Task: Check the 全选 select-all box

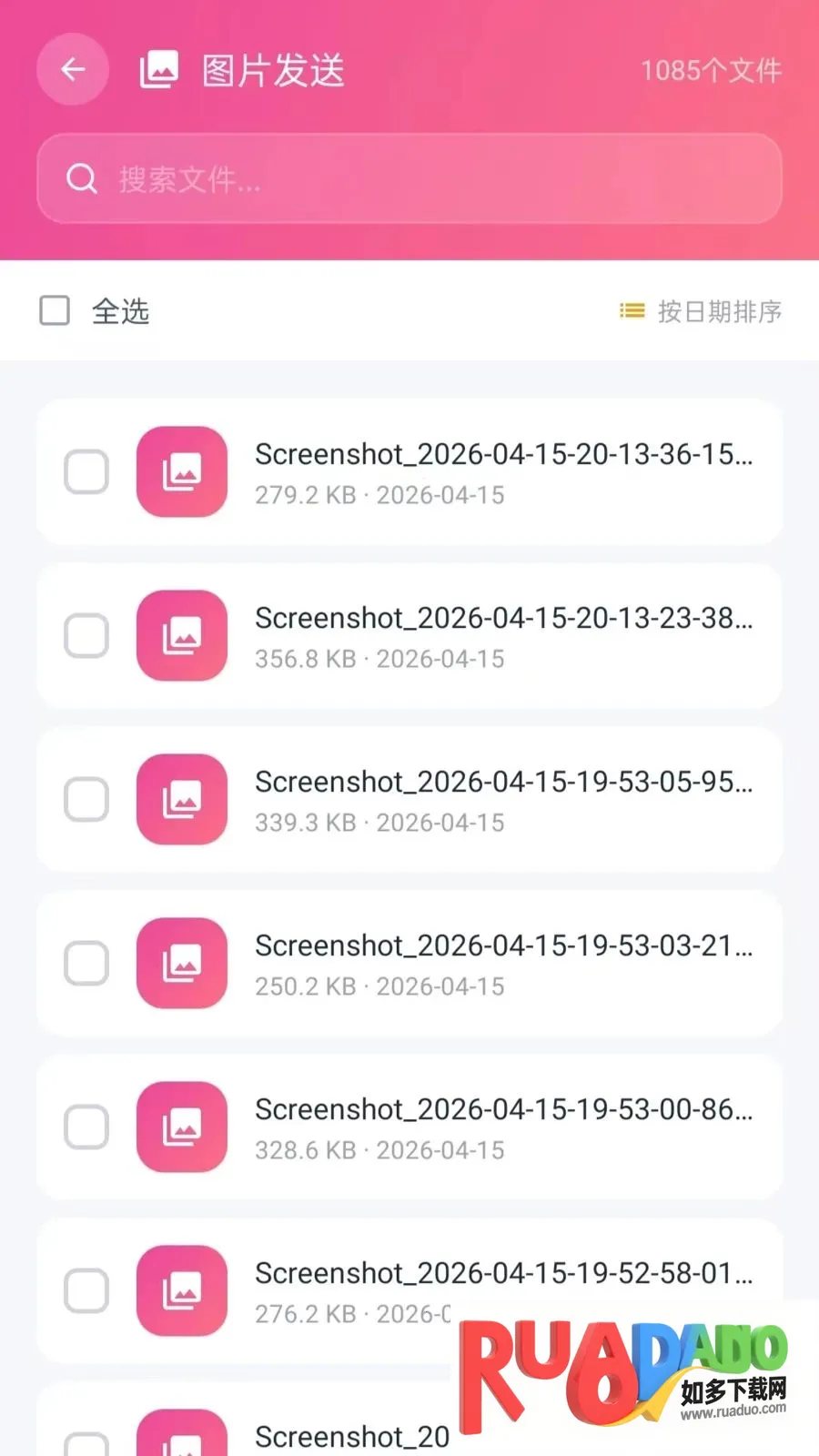Action: tap(55, 310)
